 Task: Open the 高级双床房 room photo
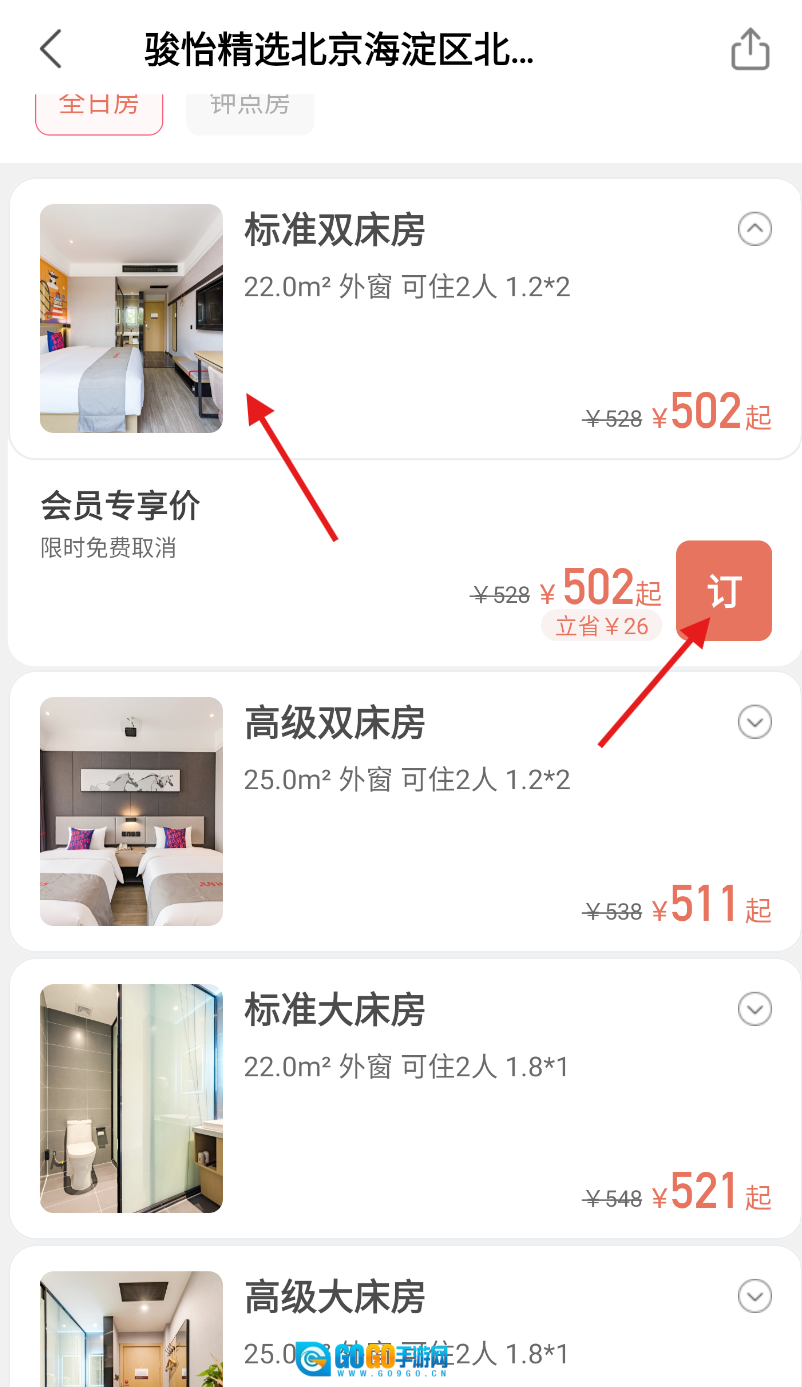[131, 811]
